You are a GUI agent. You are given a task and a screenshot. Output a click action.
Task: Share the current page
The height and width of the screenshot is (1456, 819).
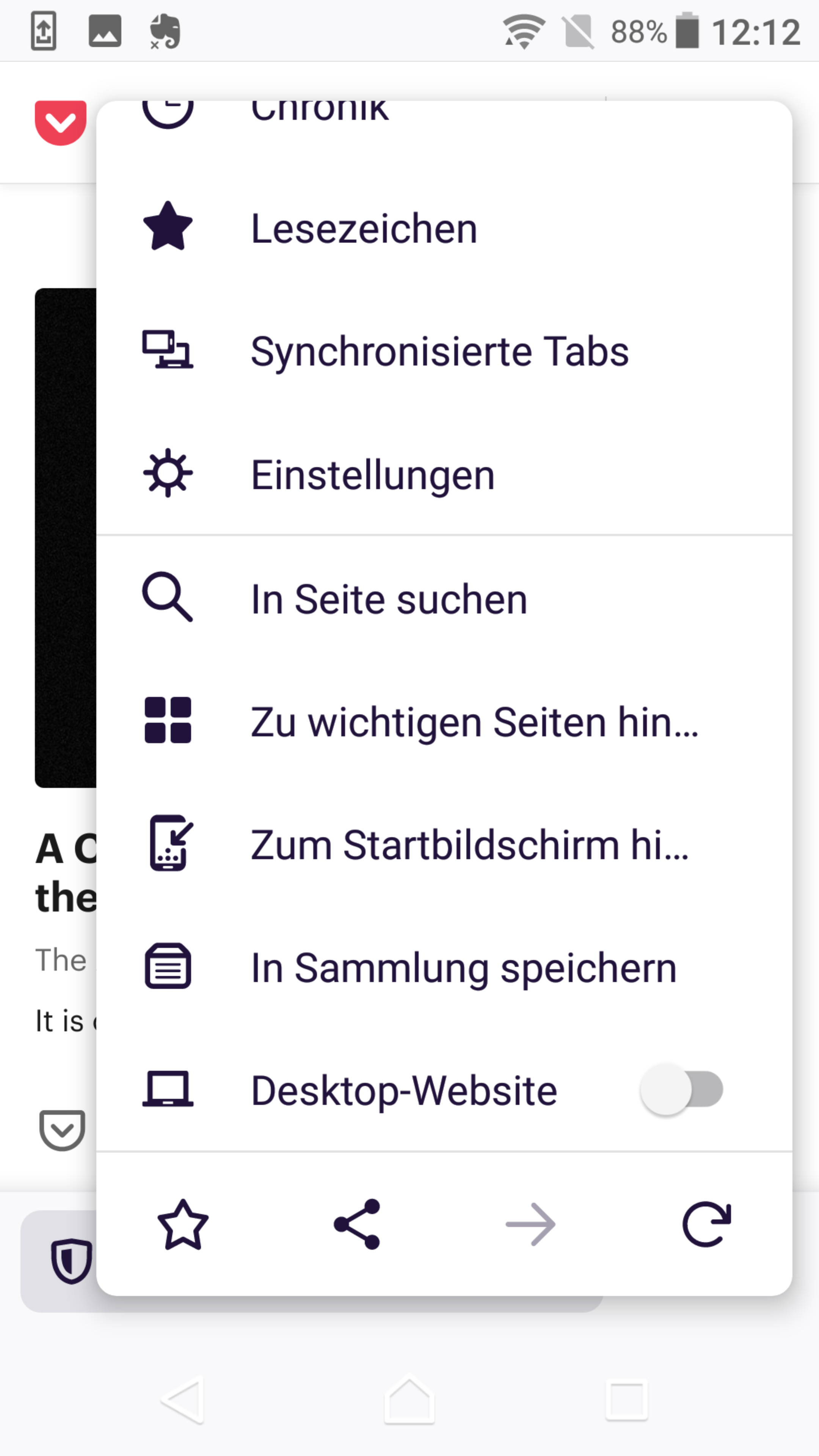357,1225
